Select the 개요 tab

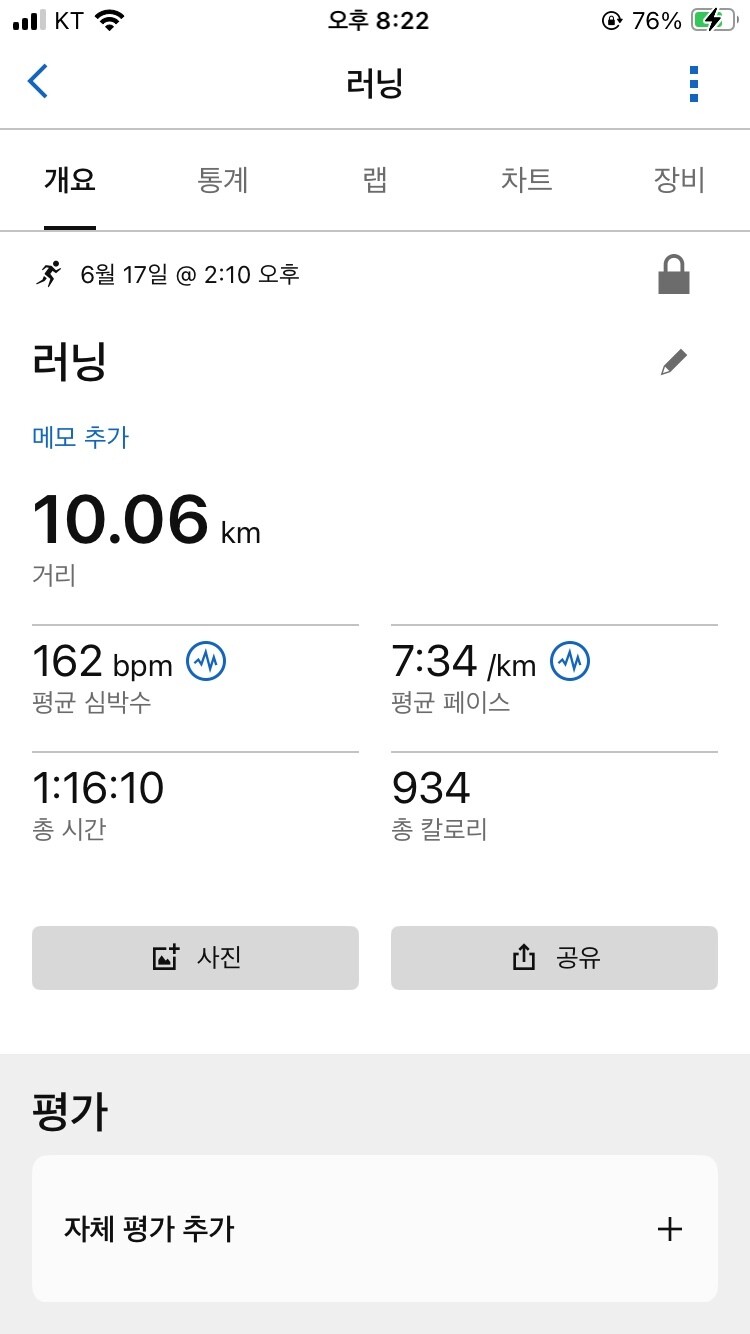coord(70,180)
